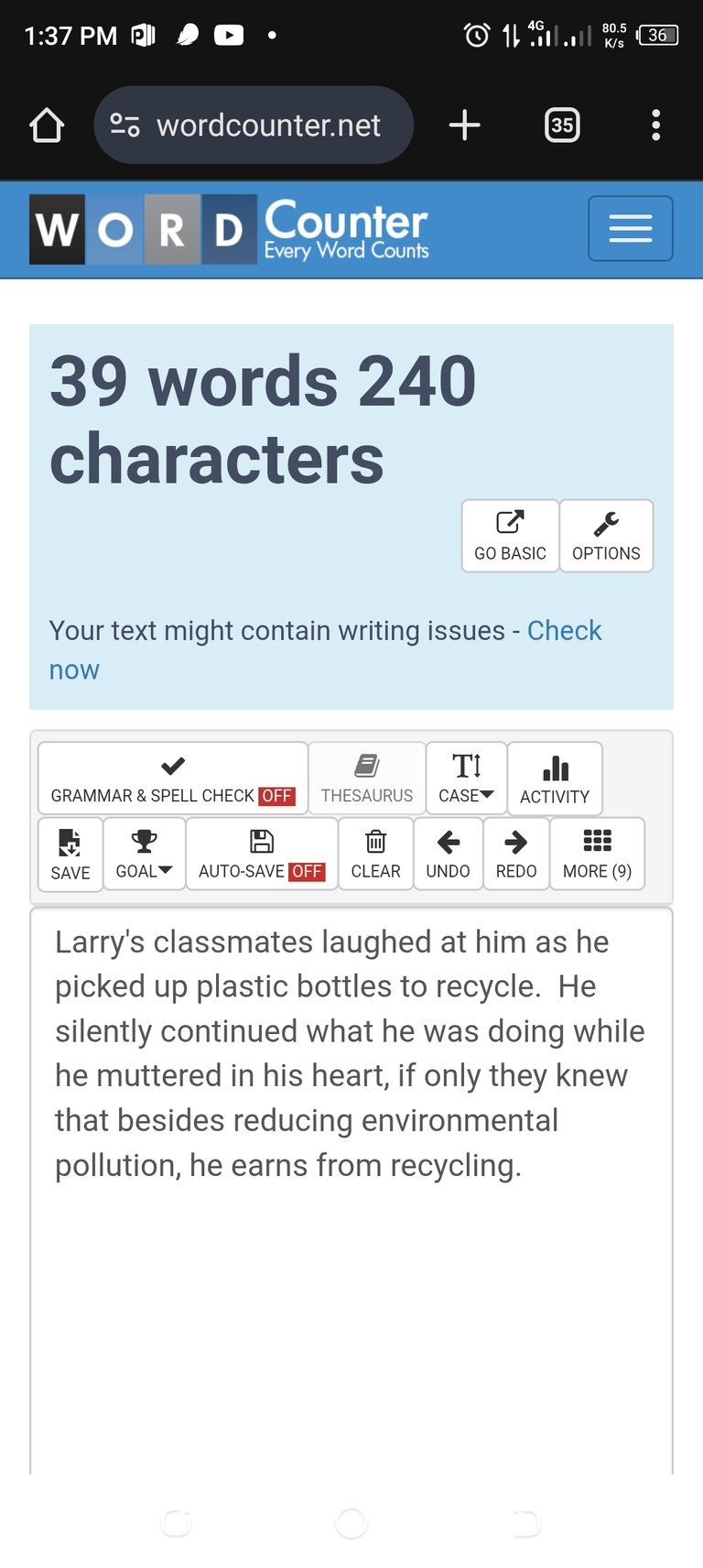Follow the Check now link
This screenshot has width=703, height=1568.
click(x=325, y=650)
